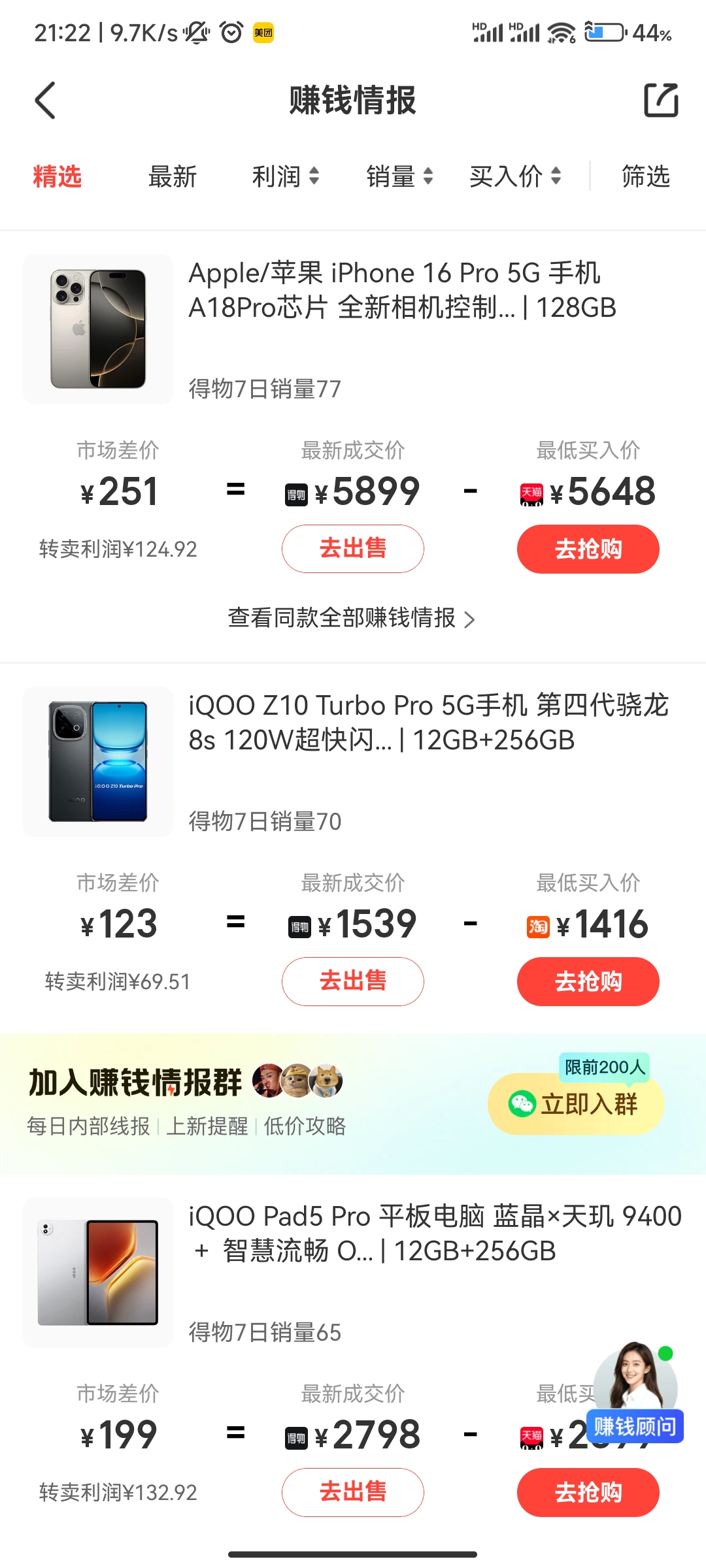
Task: Tap the share icon in header
Action: tap(661, 101)
